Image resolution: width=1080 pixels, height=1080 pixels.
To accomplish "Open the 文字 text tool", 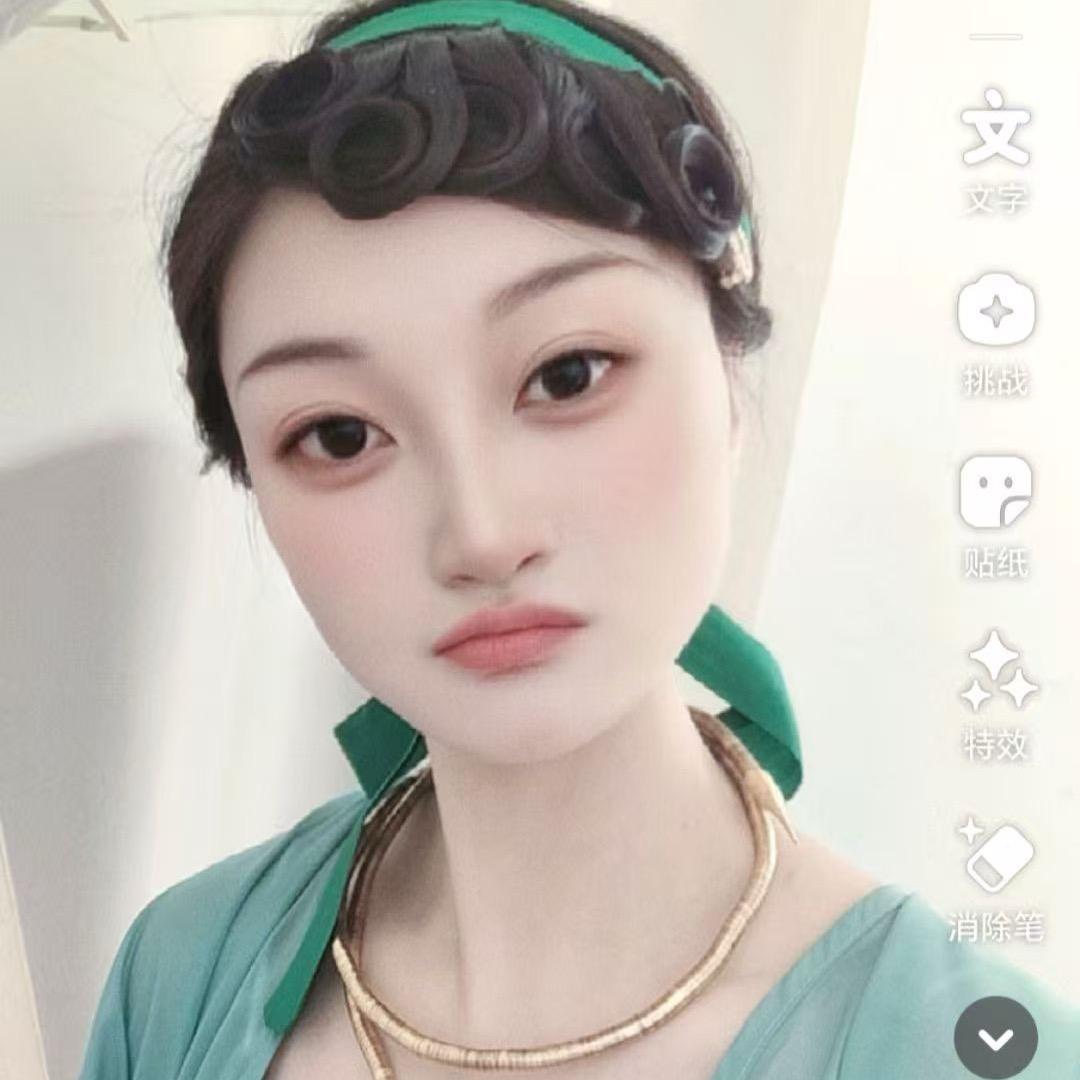I will click(x=996, y=130).
